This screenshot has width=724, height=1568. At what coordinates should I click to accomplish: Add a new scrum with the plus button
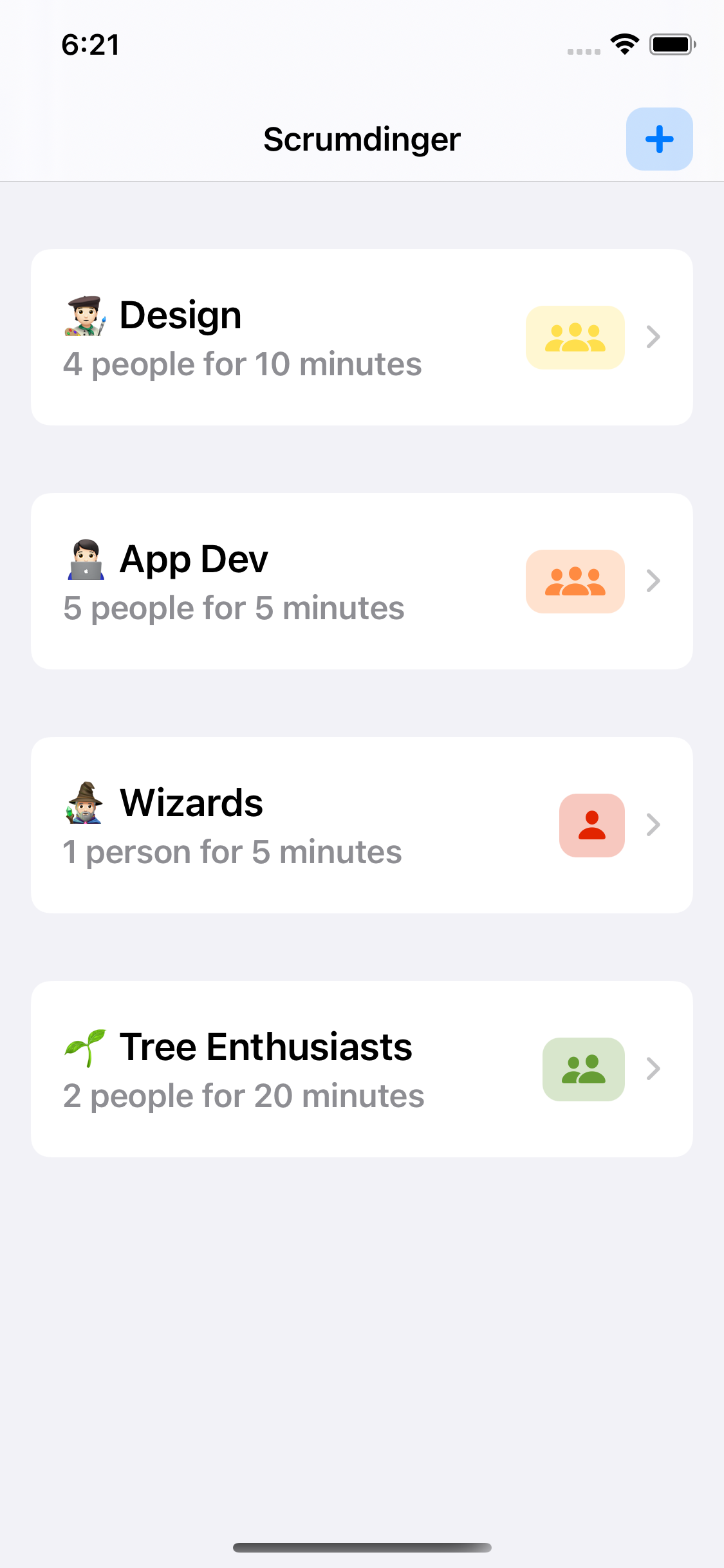point(659,139)
